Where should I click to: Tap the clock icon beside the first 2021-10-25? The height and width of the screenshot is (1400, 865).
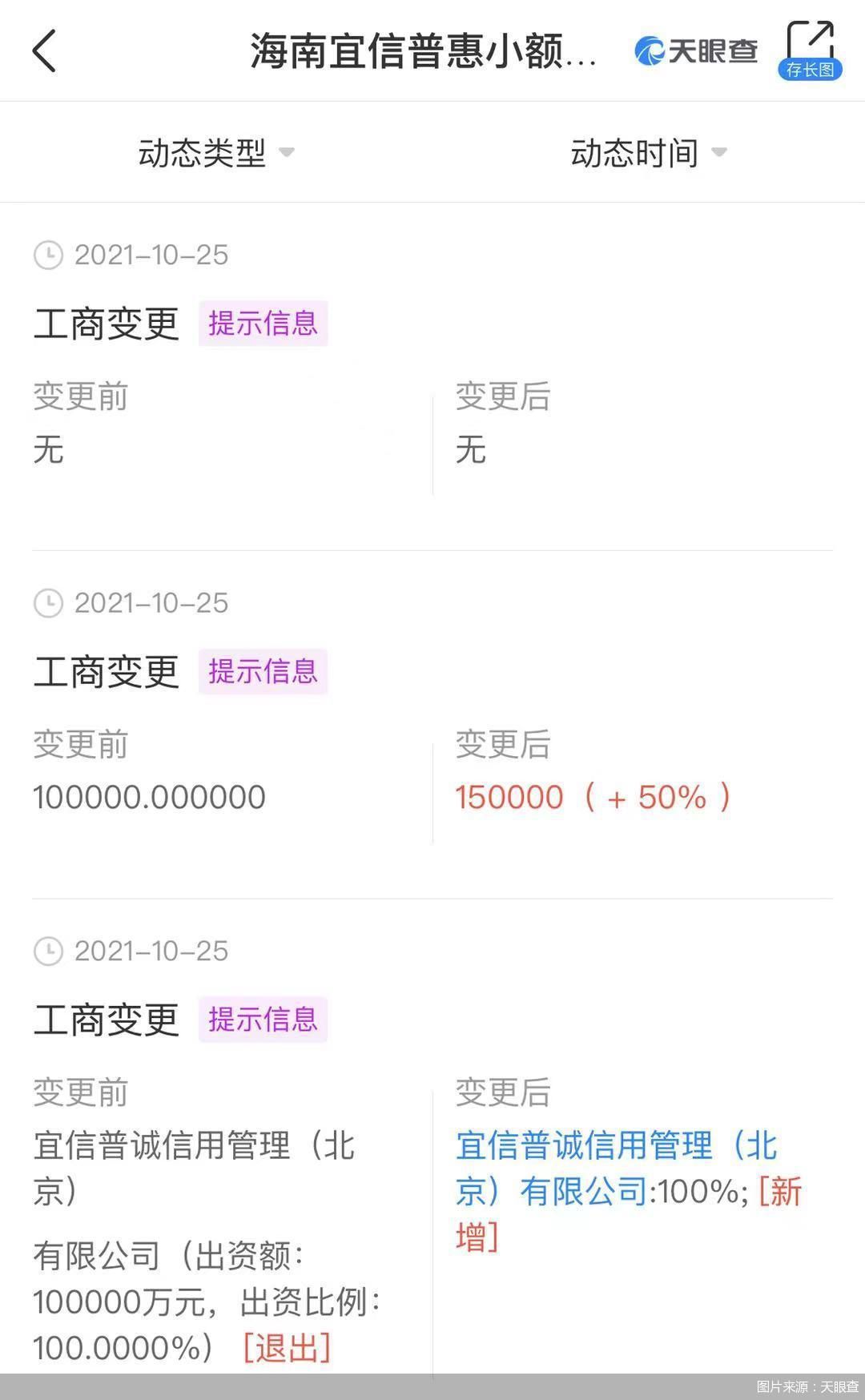tap(48, 256)
